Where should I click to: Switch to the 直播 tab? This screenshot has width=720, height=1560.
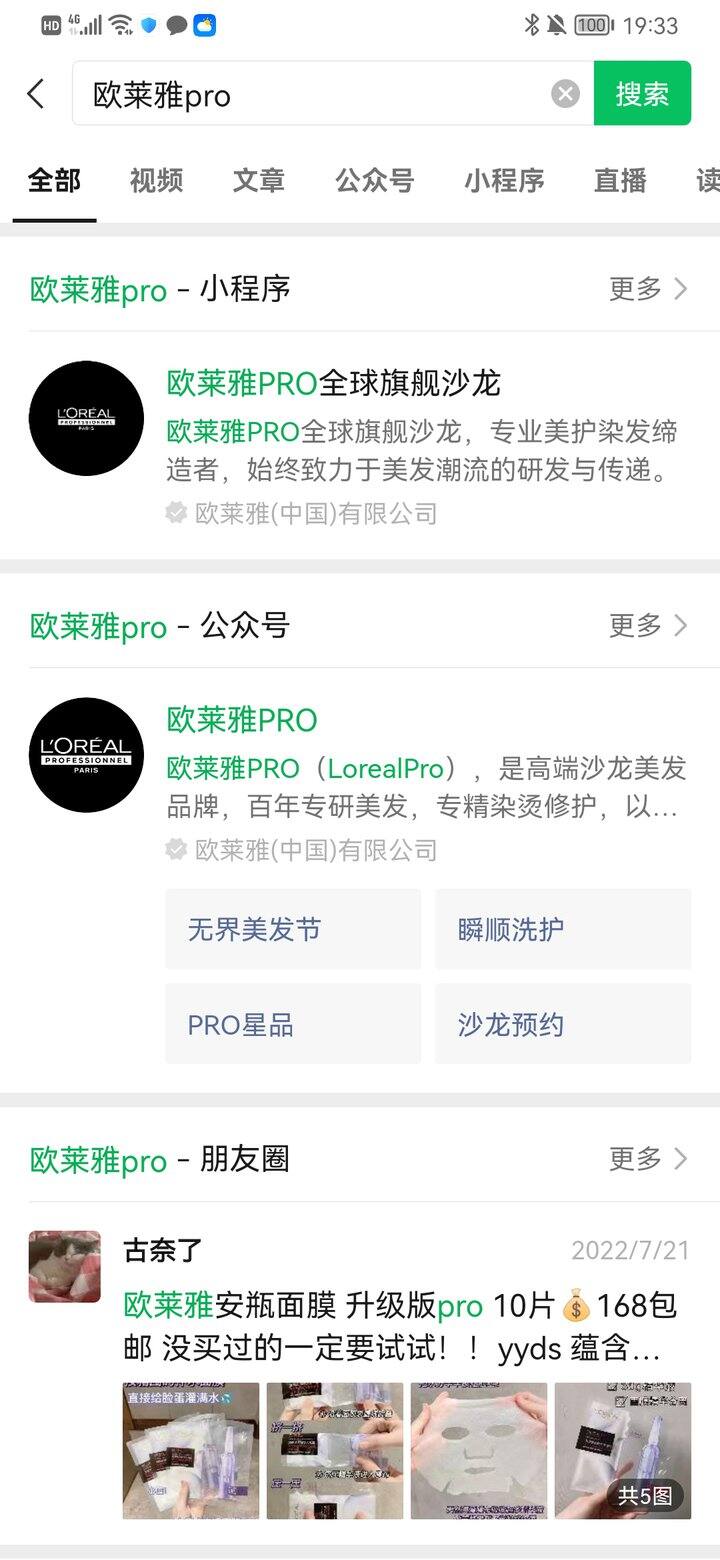[620, 180]
